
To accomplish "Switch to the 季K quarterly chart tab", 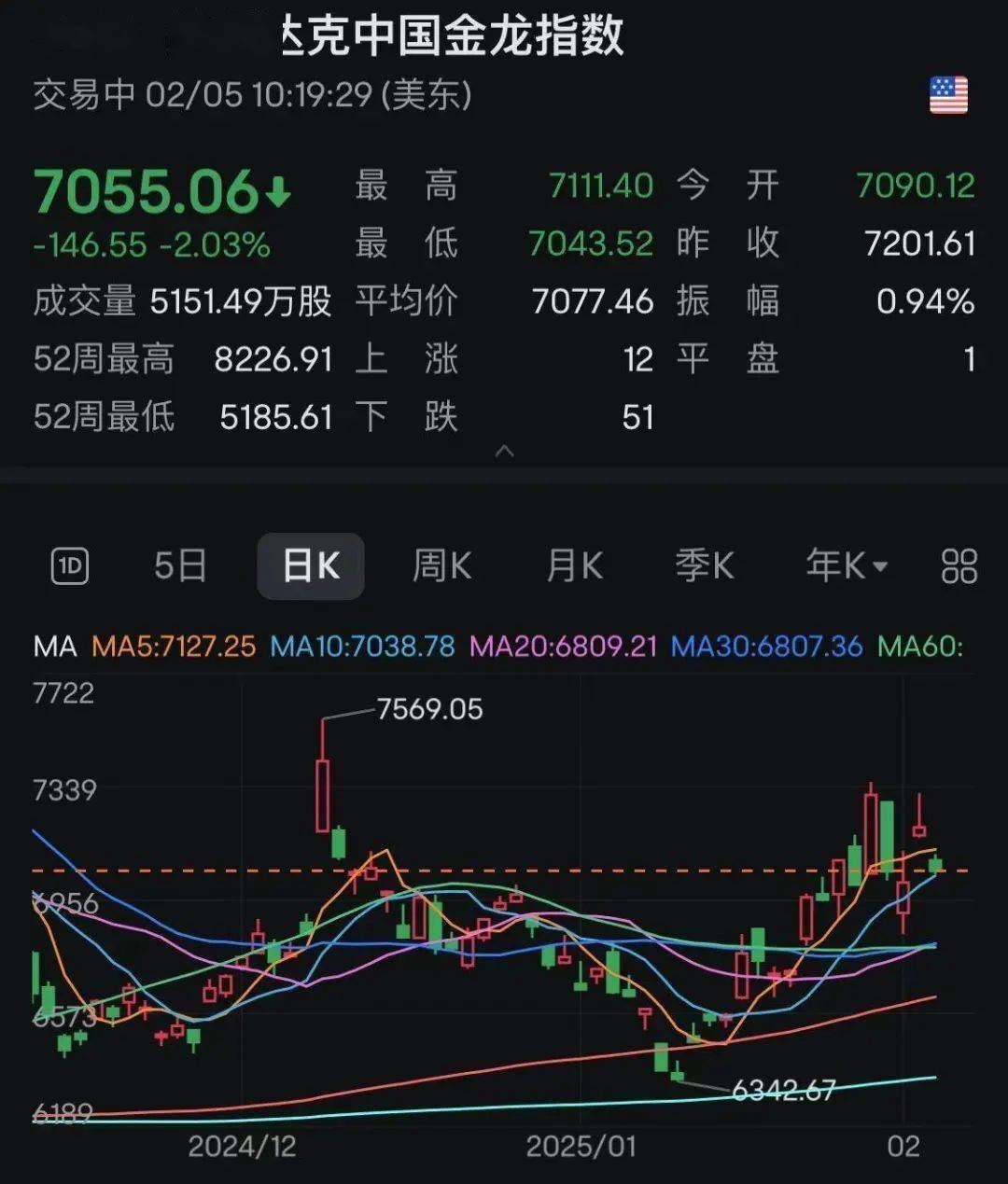I will click(x=706, y=566).
